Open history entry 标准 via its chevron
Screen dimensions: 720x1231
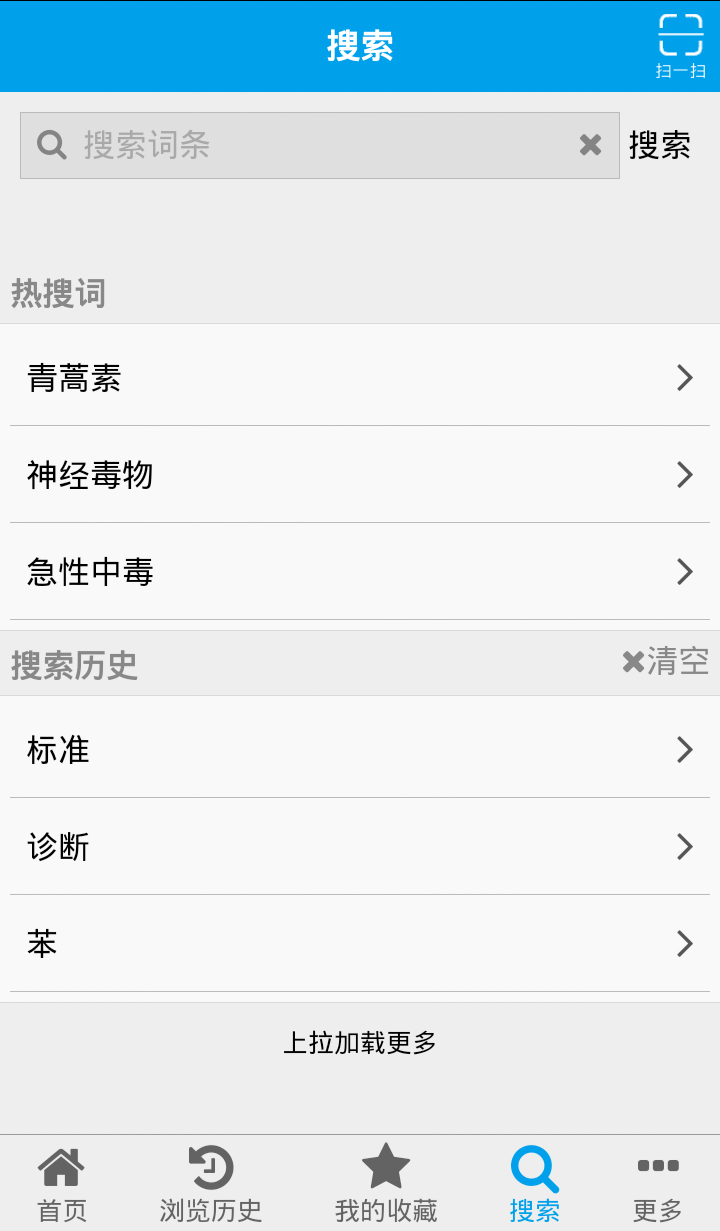pyautogui.click(x=685, y=749)
